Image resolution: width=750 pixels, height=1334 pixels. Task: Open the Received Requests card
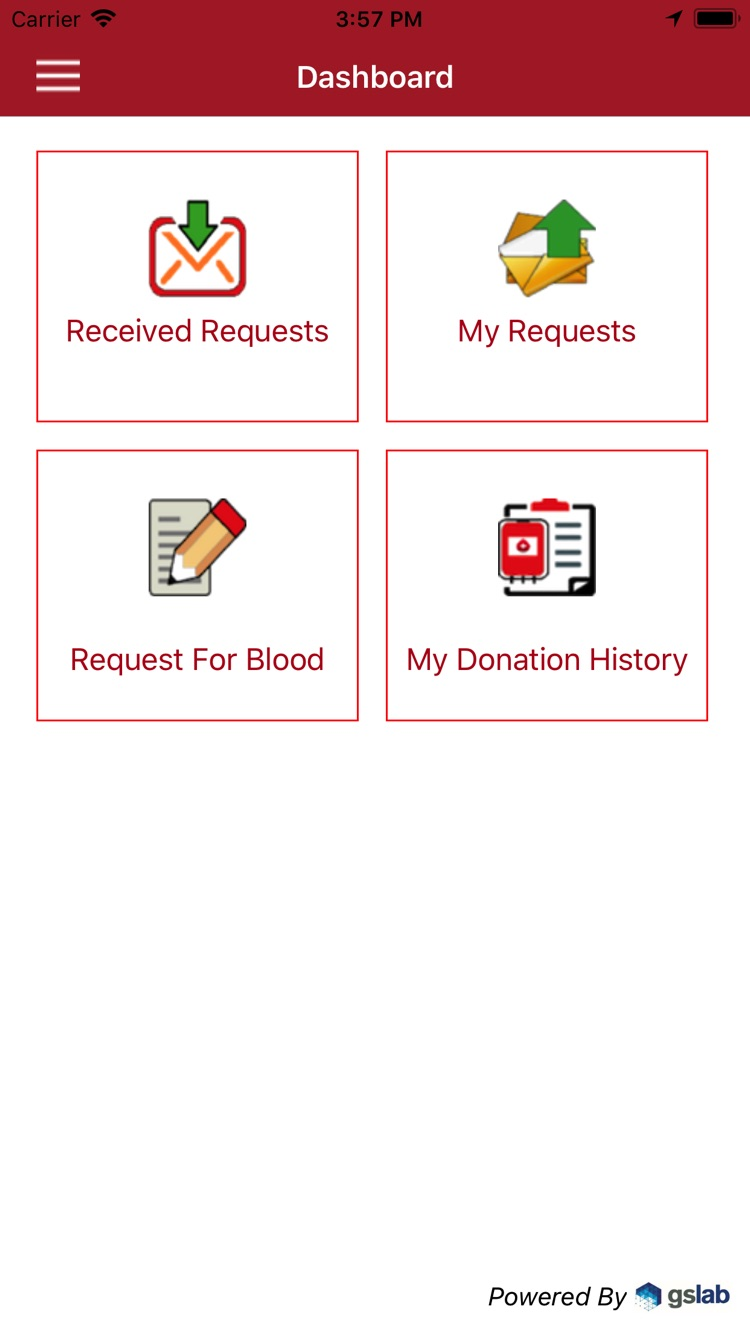point(197,286)
